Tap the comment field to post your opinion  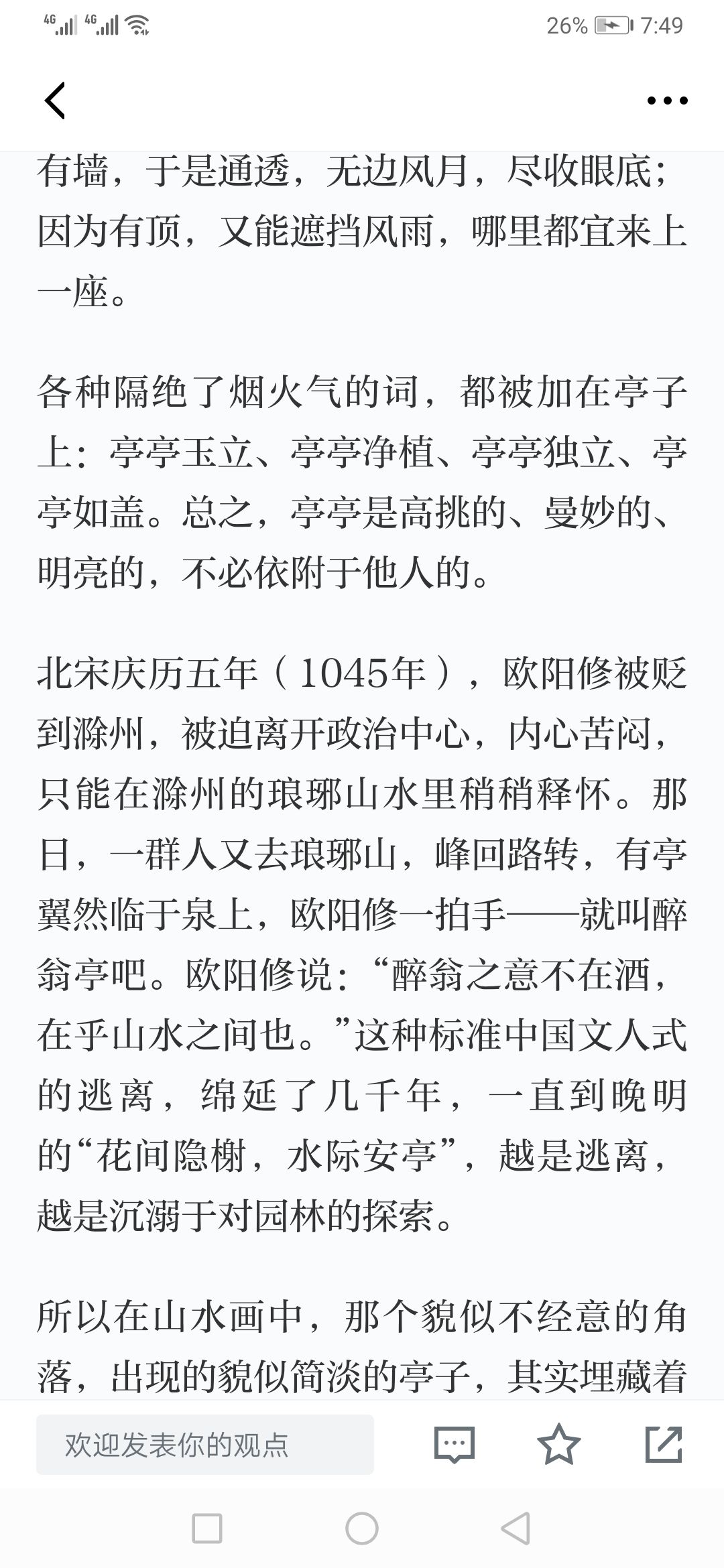pos(205,1445)
